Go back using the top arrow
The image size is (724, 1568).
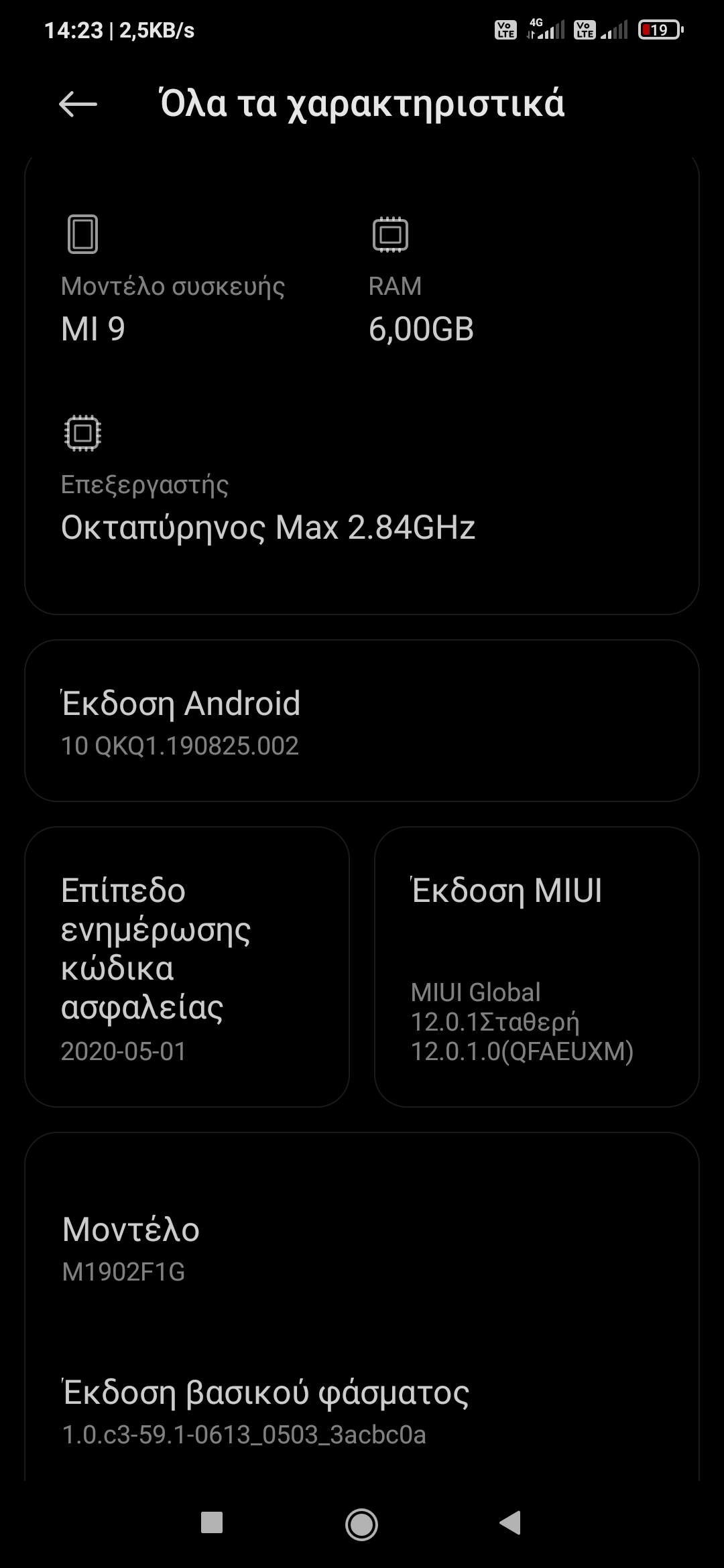(x=78, y=105)
